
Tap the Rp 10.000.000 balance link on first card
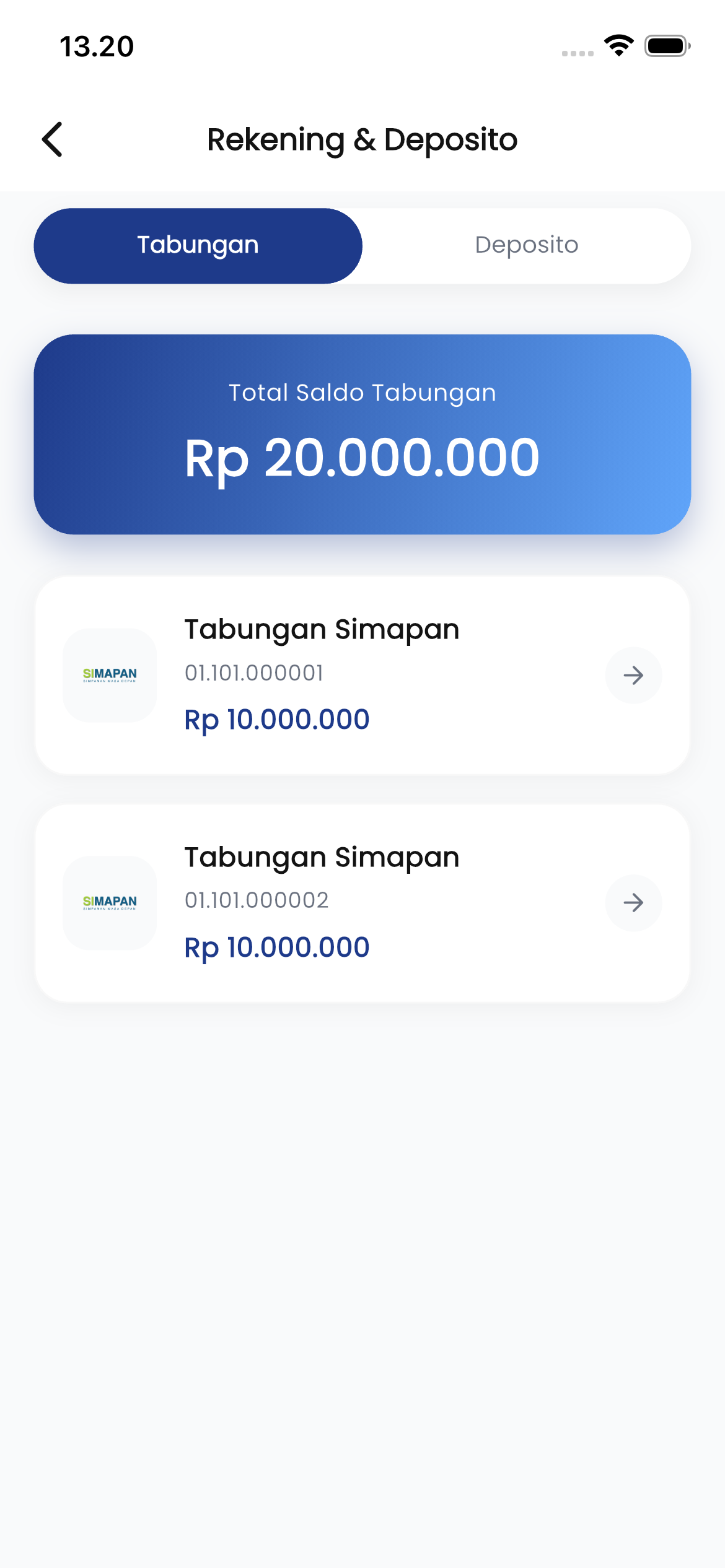[277, 719]
